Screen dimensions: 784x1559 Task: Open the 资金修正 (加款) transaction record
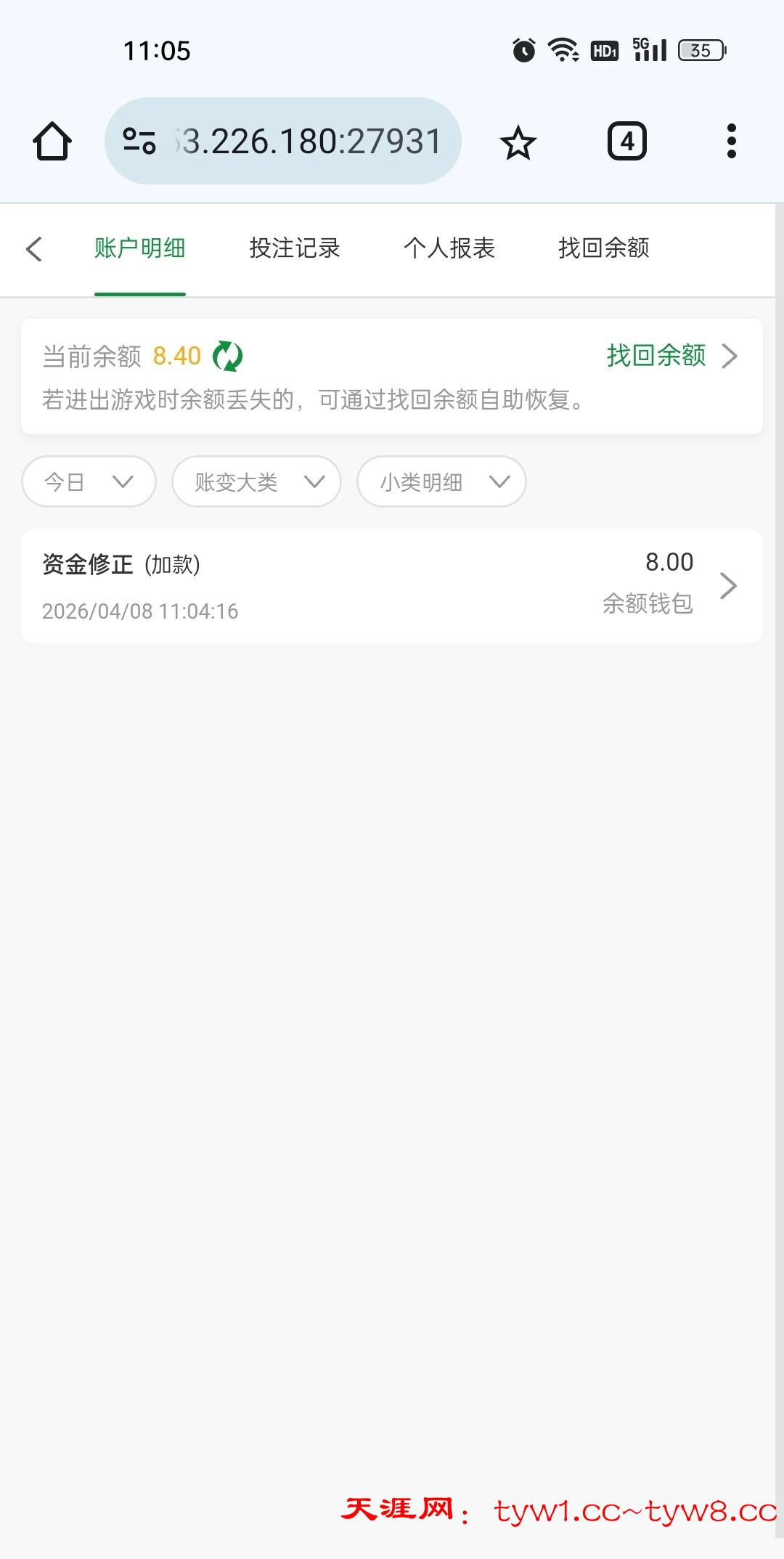tap(391, 586)
